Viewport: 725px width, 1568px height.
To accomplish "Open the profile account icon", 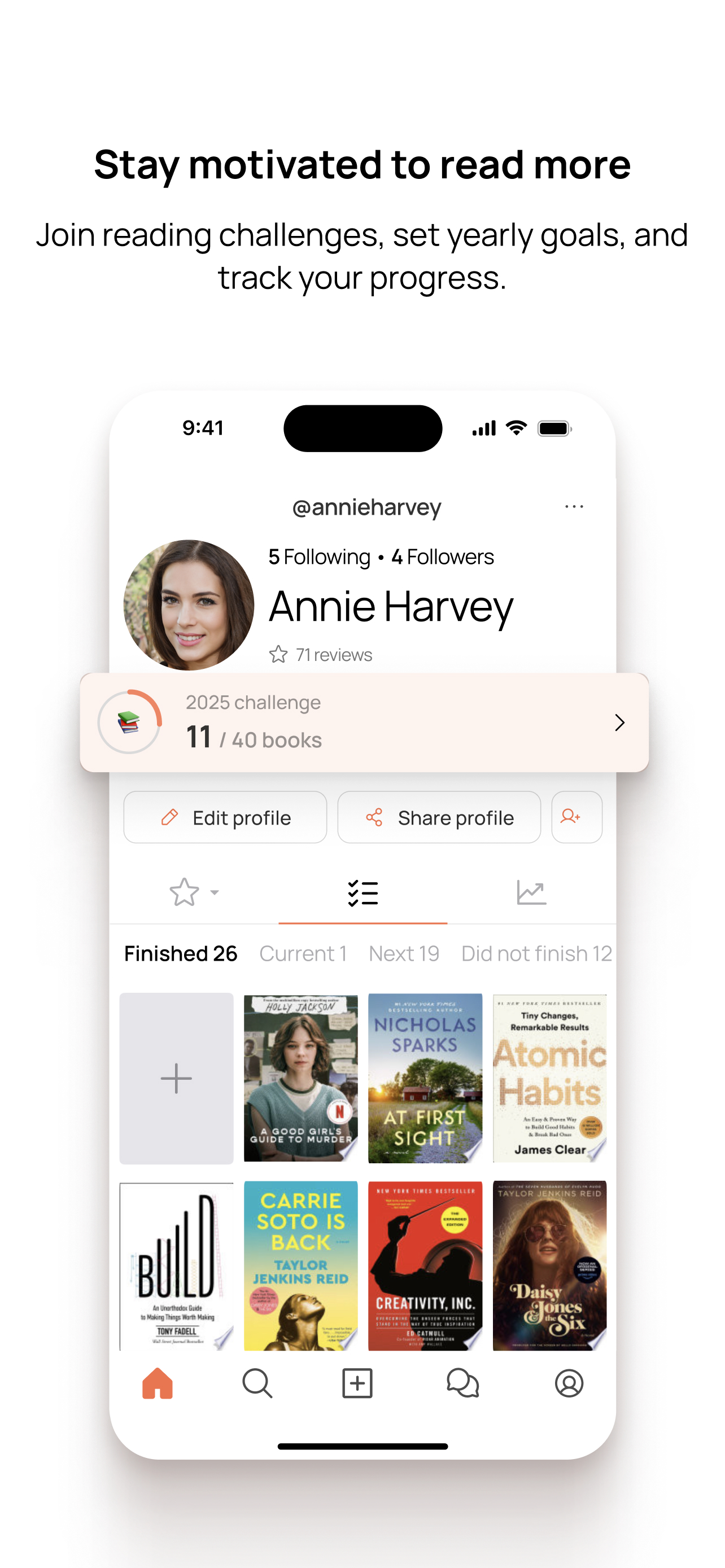I will [569, 1383].
